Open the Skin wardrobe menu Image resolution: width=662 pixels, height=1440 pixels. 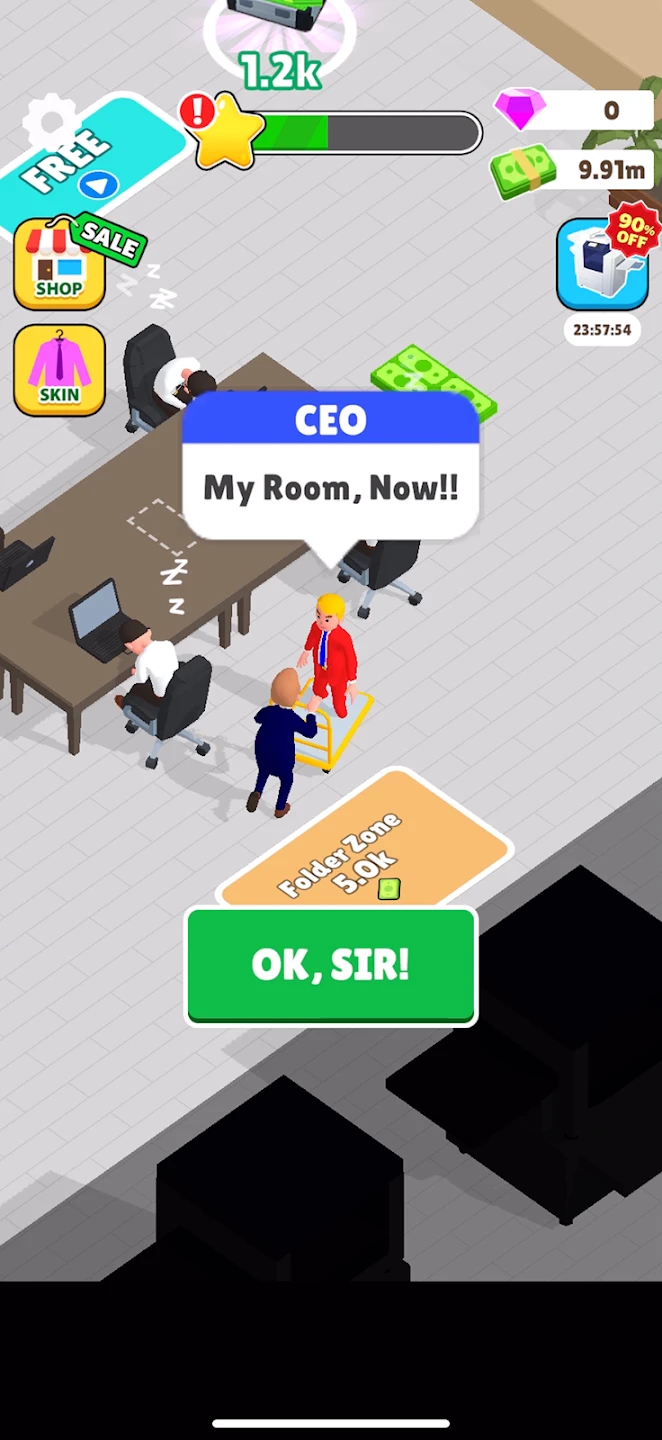tap(59, 369)
